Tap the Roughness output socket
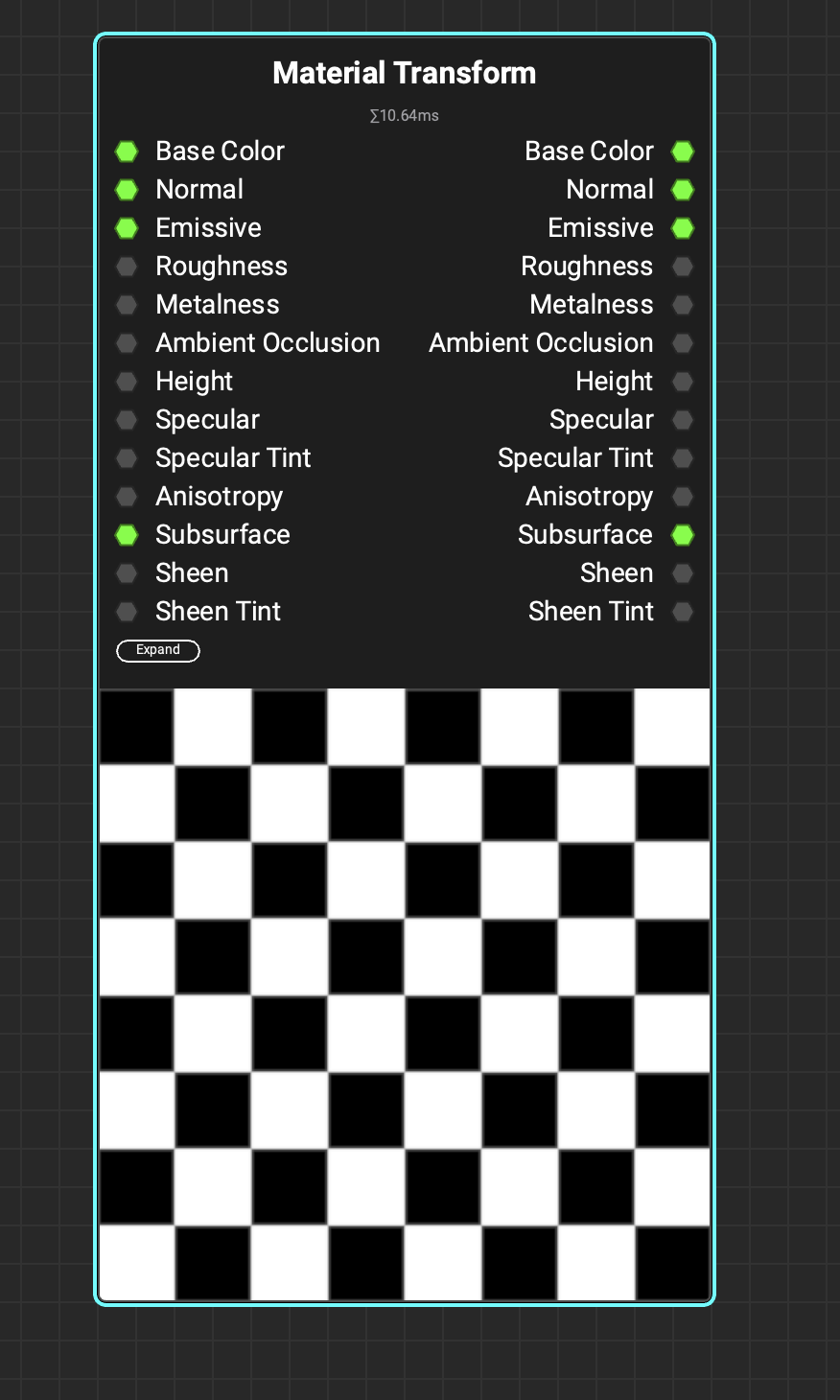Screen dimensions: 840x1400 (683, 267)
